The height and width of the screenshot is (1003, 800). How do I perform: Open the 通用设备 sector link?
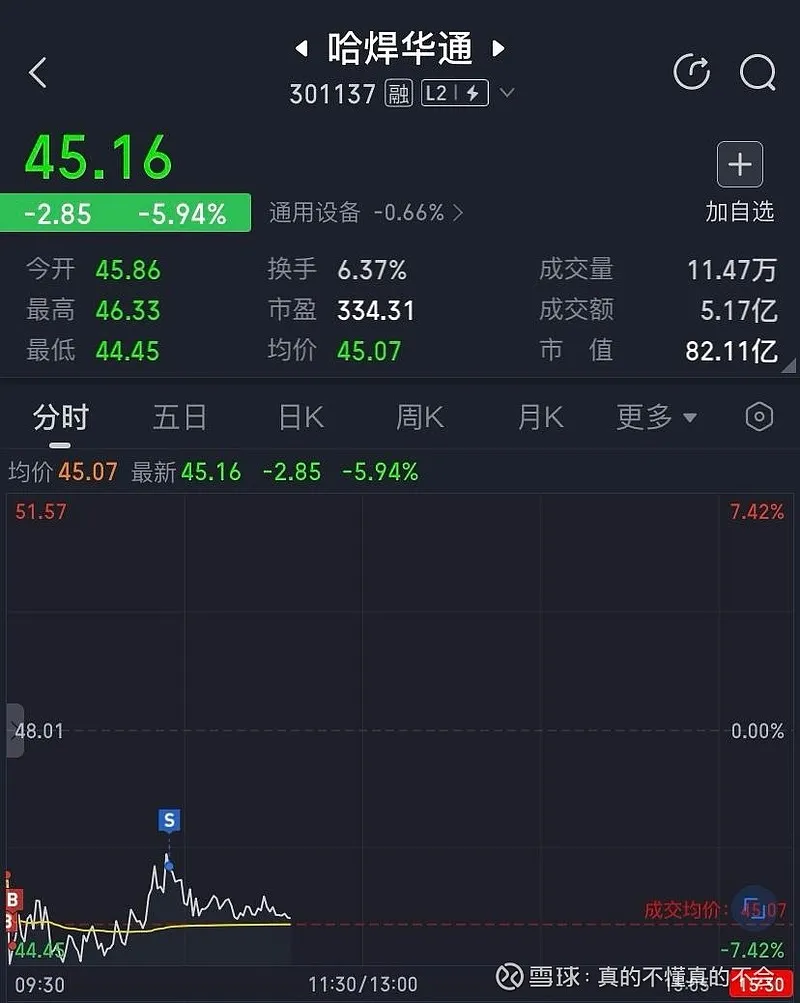click(365, 212)
